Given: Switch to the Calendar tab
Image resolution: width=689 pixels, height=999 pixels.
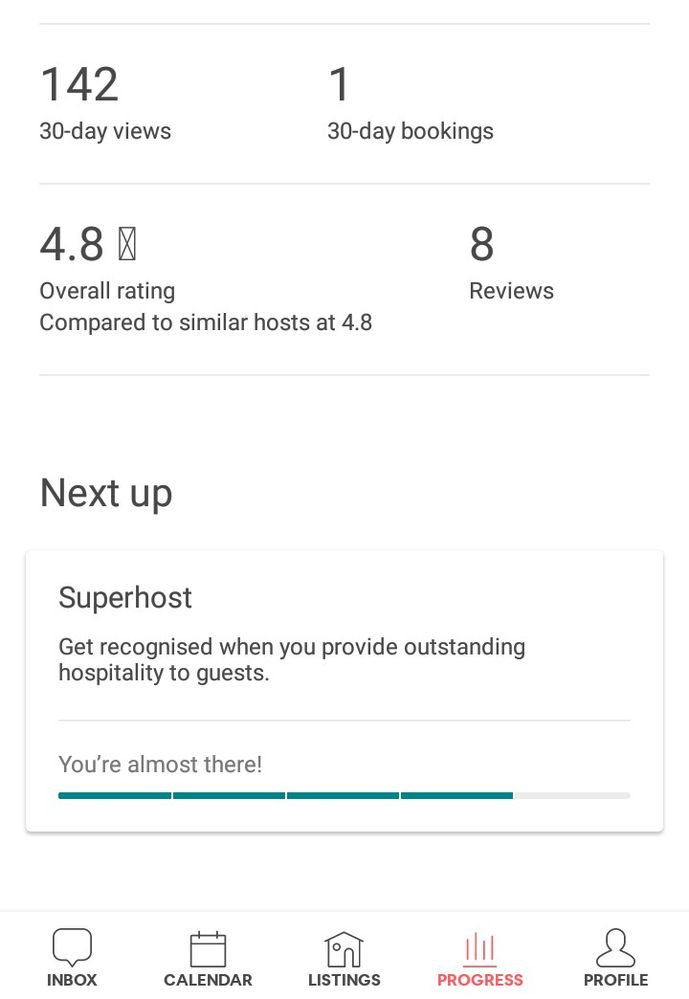Looking at the screenshot, I should [208, 957].
